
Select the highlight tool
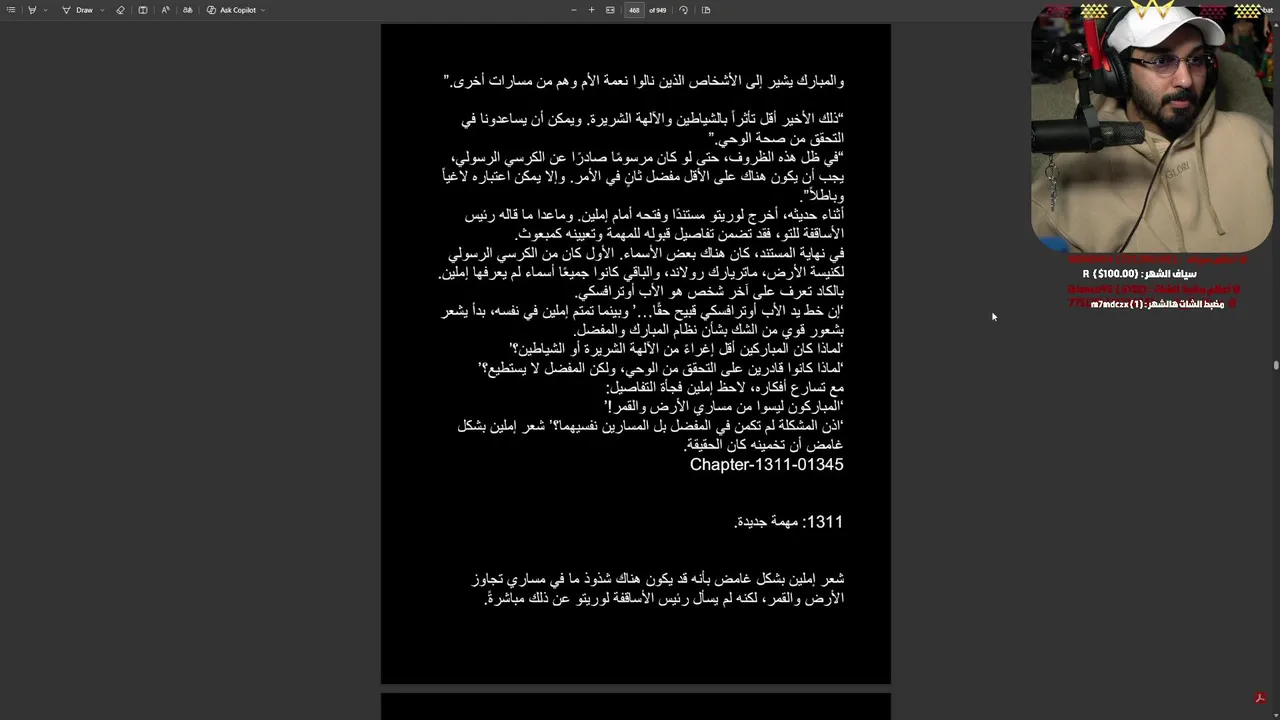(x=32, y=10)
